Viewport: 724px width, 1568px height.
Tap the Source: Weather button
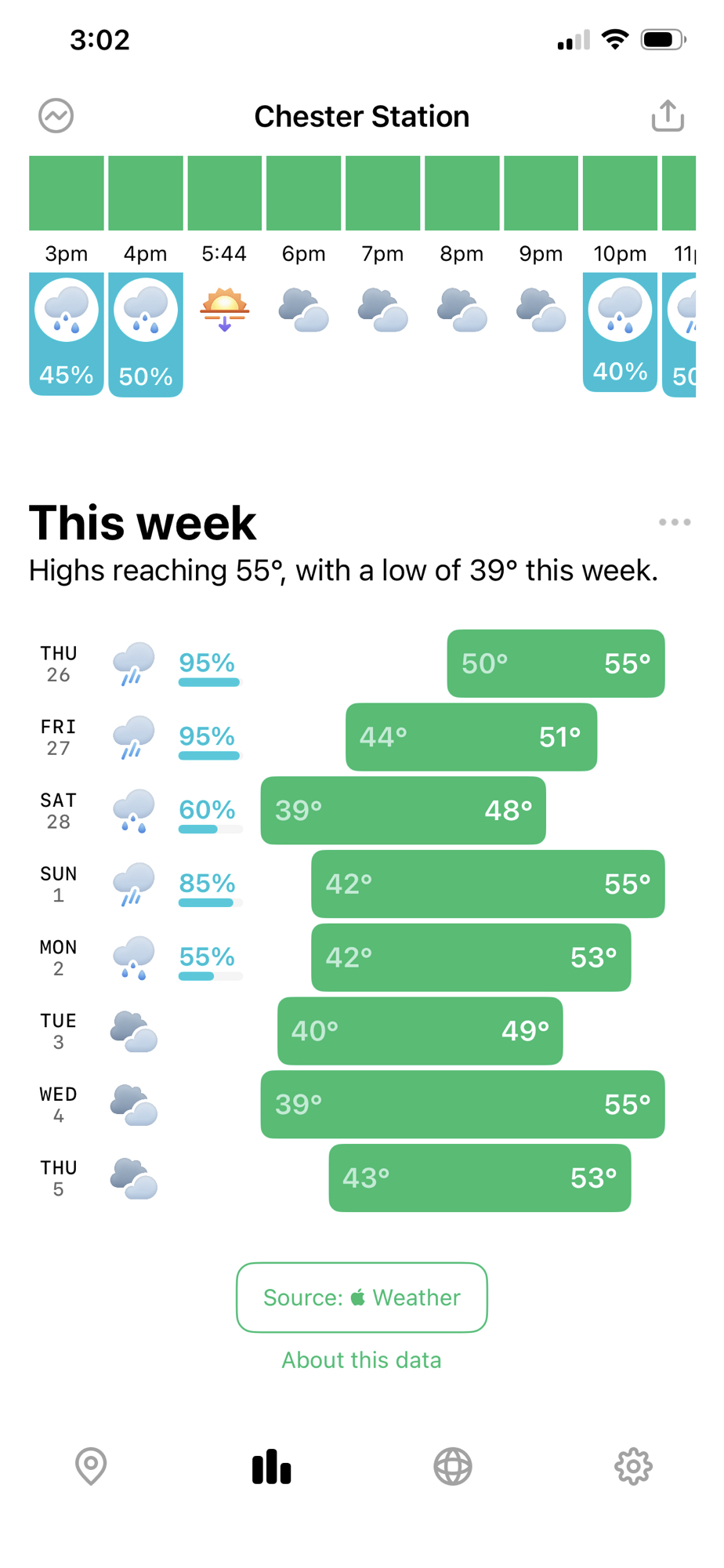361,1298
